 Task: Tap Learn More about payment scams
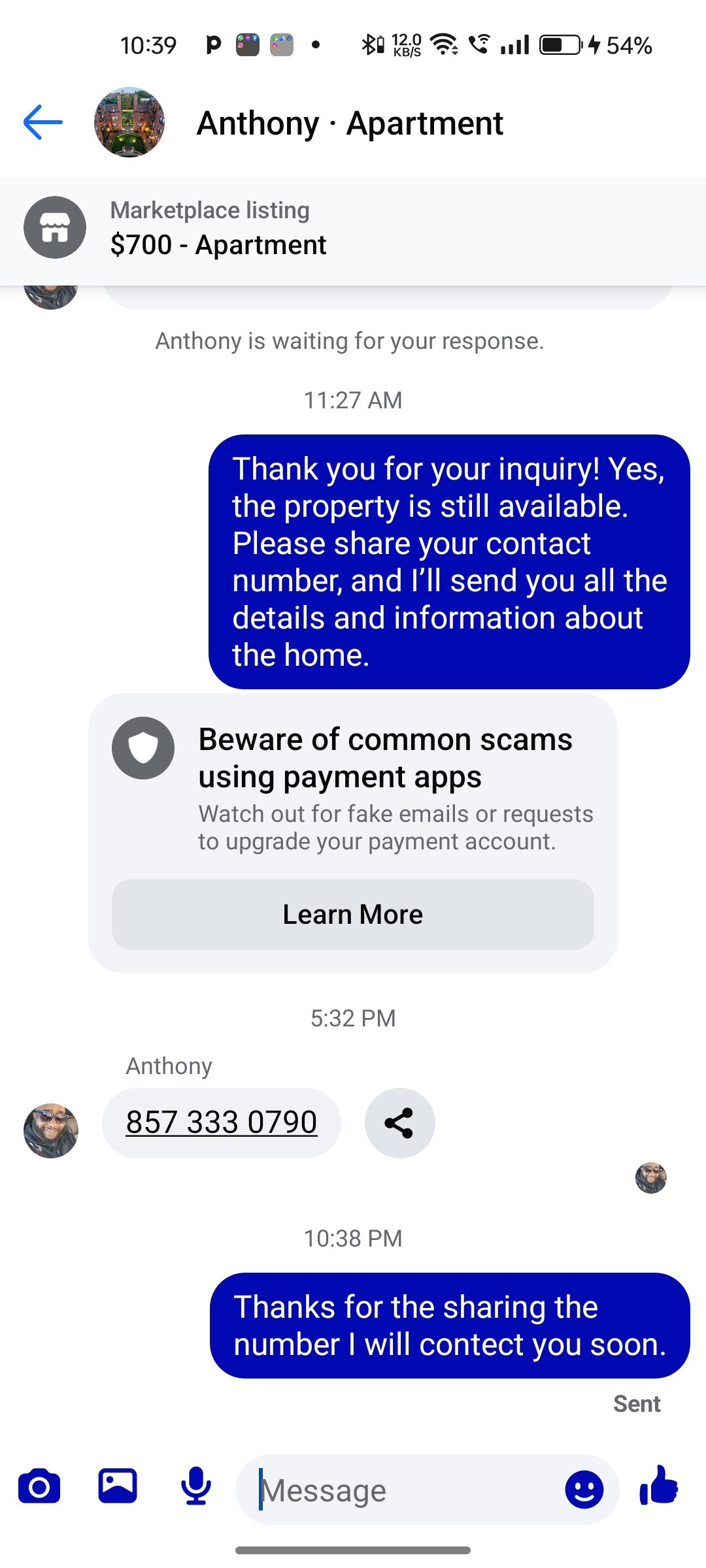pyautogui.click(x=353, y=914)
